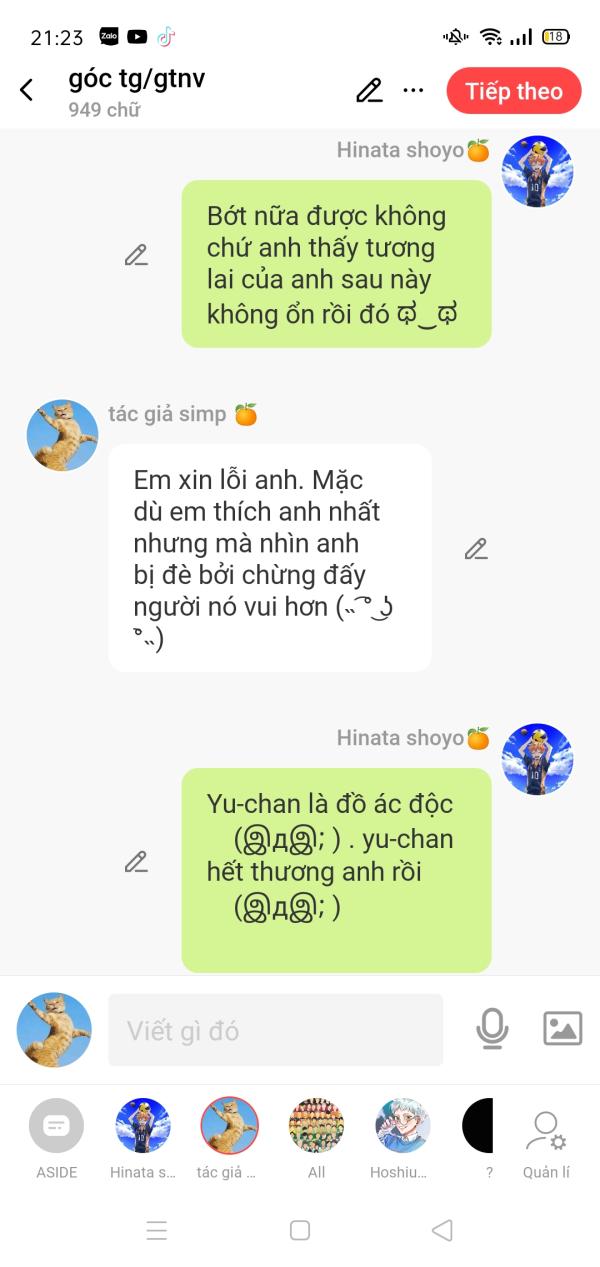The width and height of the screenshot is (600, 1267).
Task: Insert a picture using the image icon
Action: 562,1029
